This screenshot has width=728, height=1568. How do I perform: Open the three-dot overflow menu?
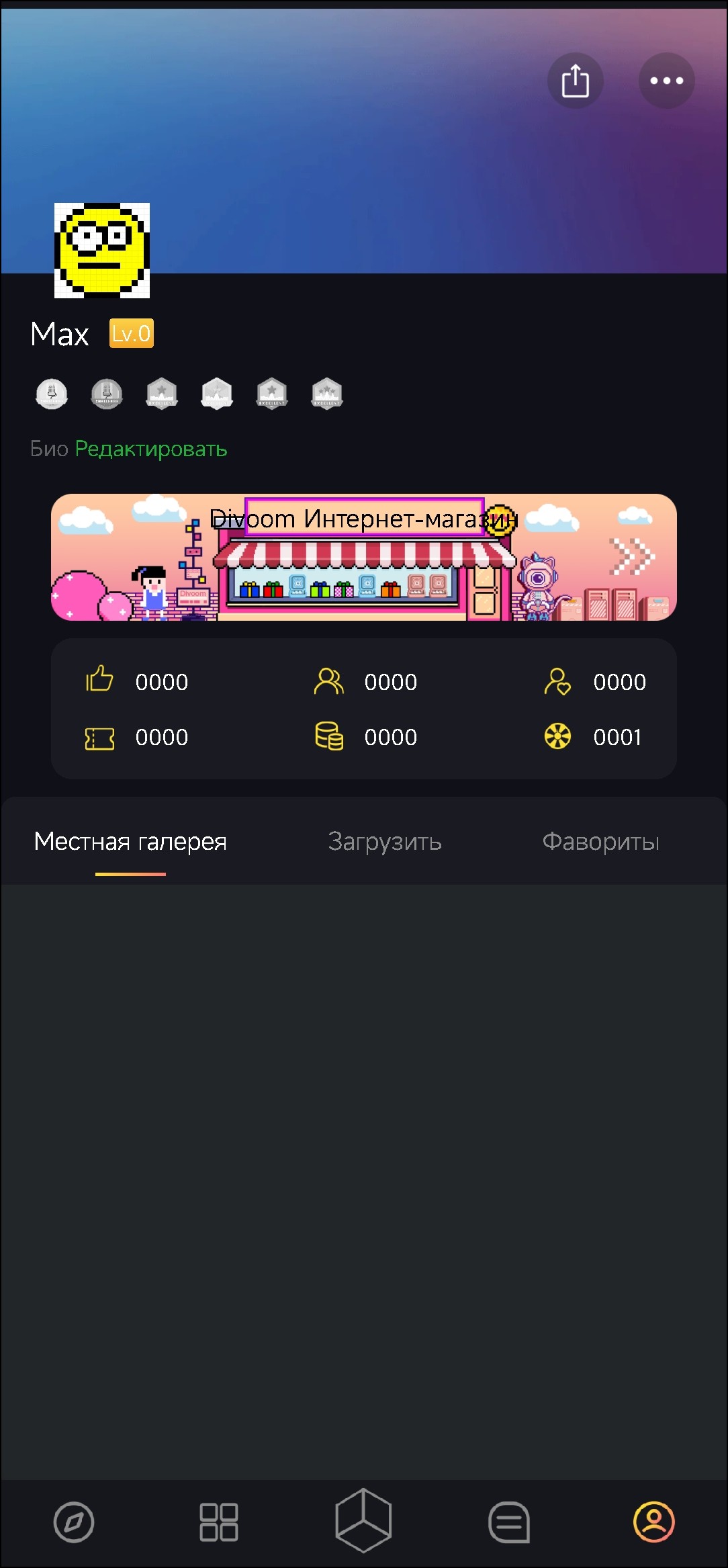[666, 81]
